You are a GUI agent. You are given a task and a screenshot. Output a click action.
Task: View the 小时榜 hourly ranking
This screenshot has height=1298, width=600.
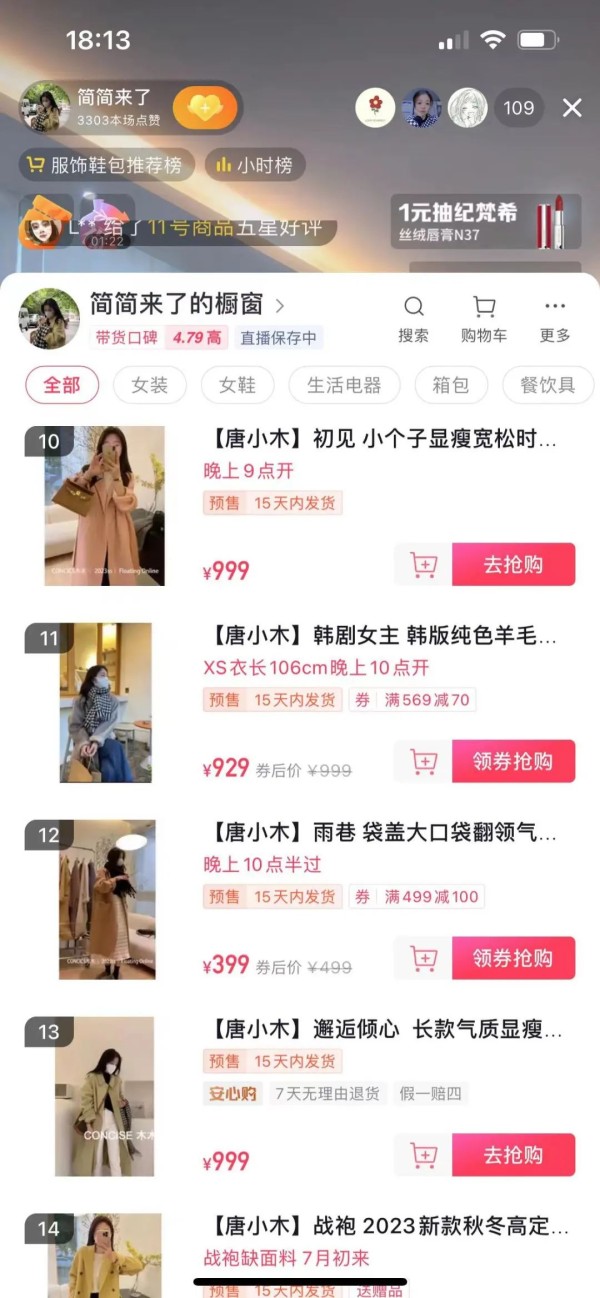(255, 165)
